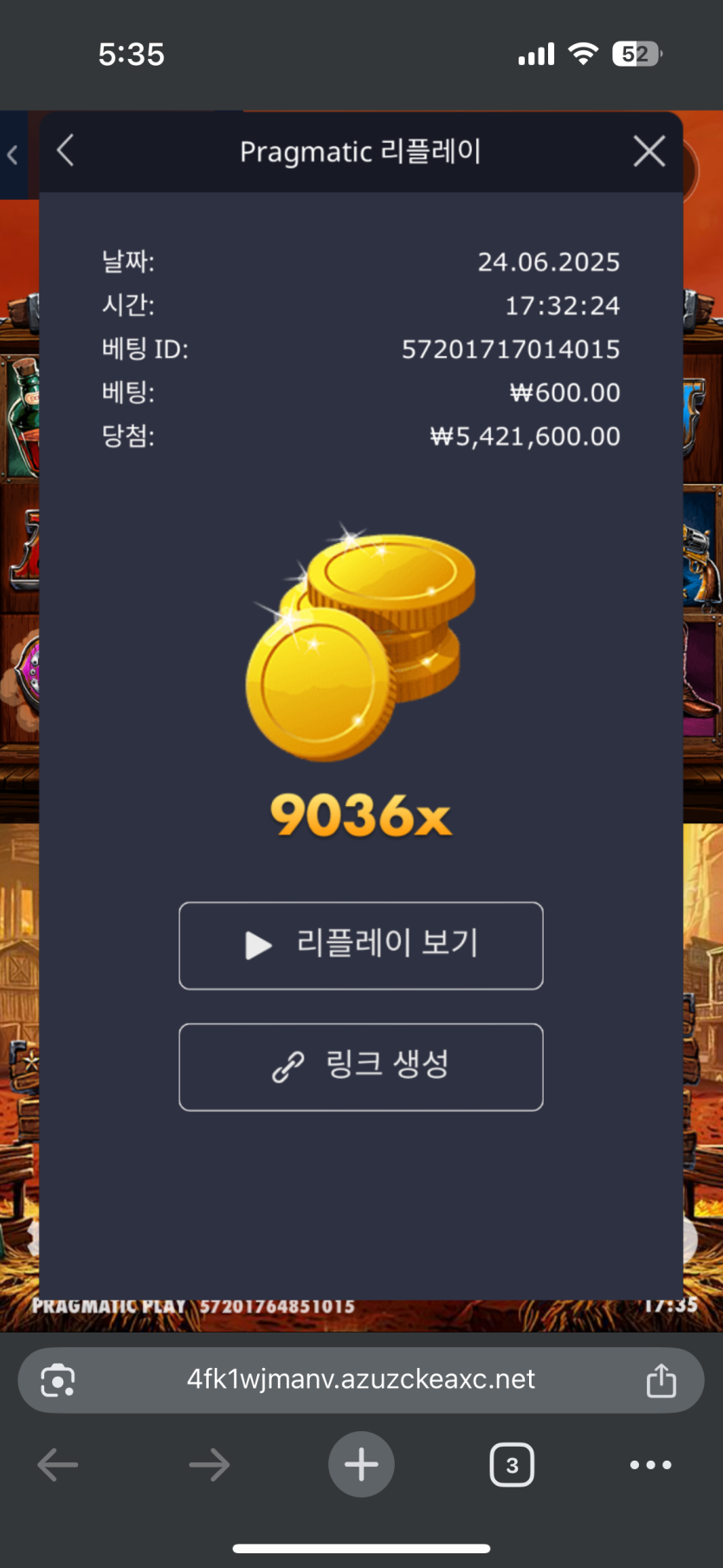Open the lens search icon in the address bar

coord(58,1380)
